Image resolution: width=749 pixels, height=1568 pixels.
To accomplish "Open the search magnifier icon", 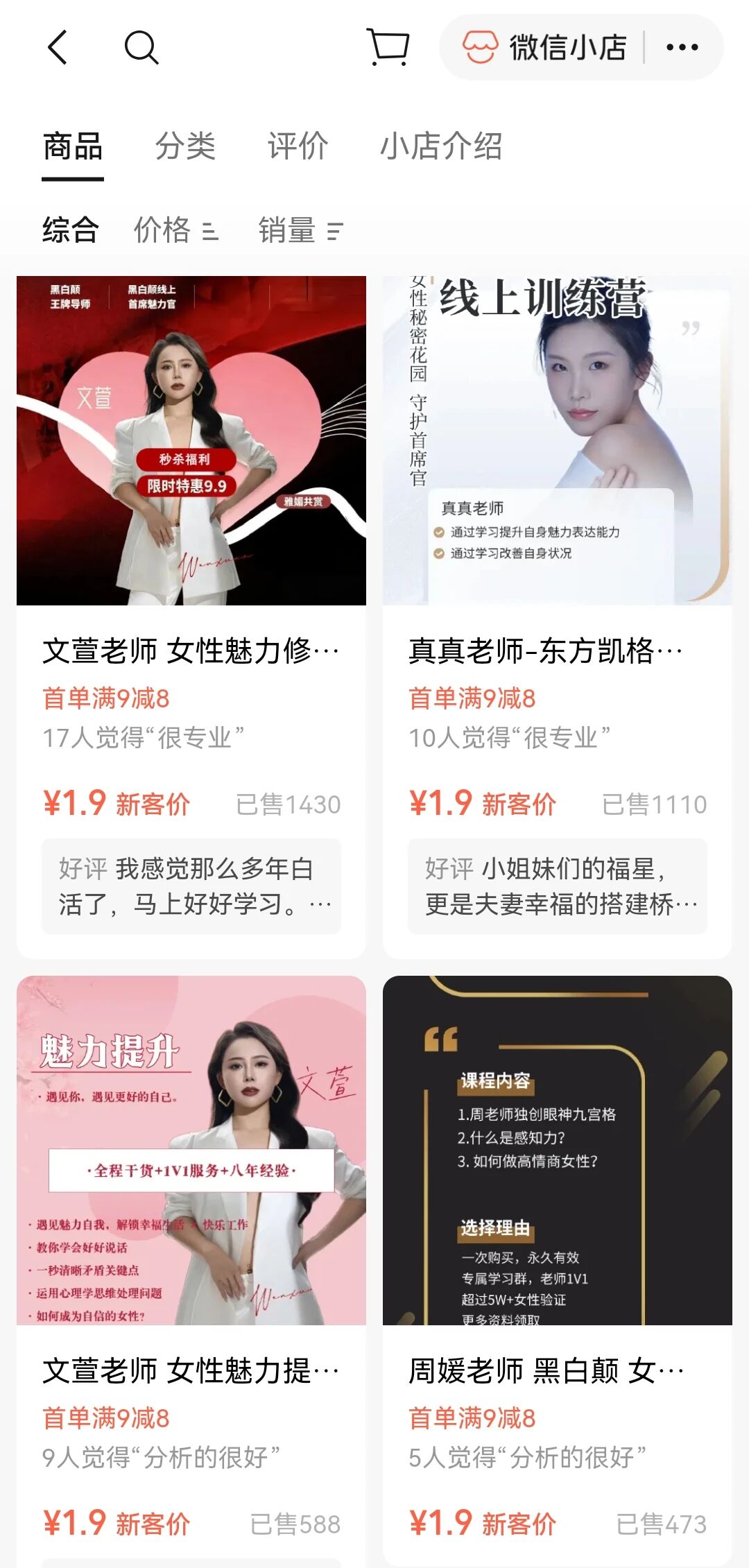I will 141,47.
